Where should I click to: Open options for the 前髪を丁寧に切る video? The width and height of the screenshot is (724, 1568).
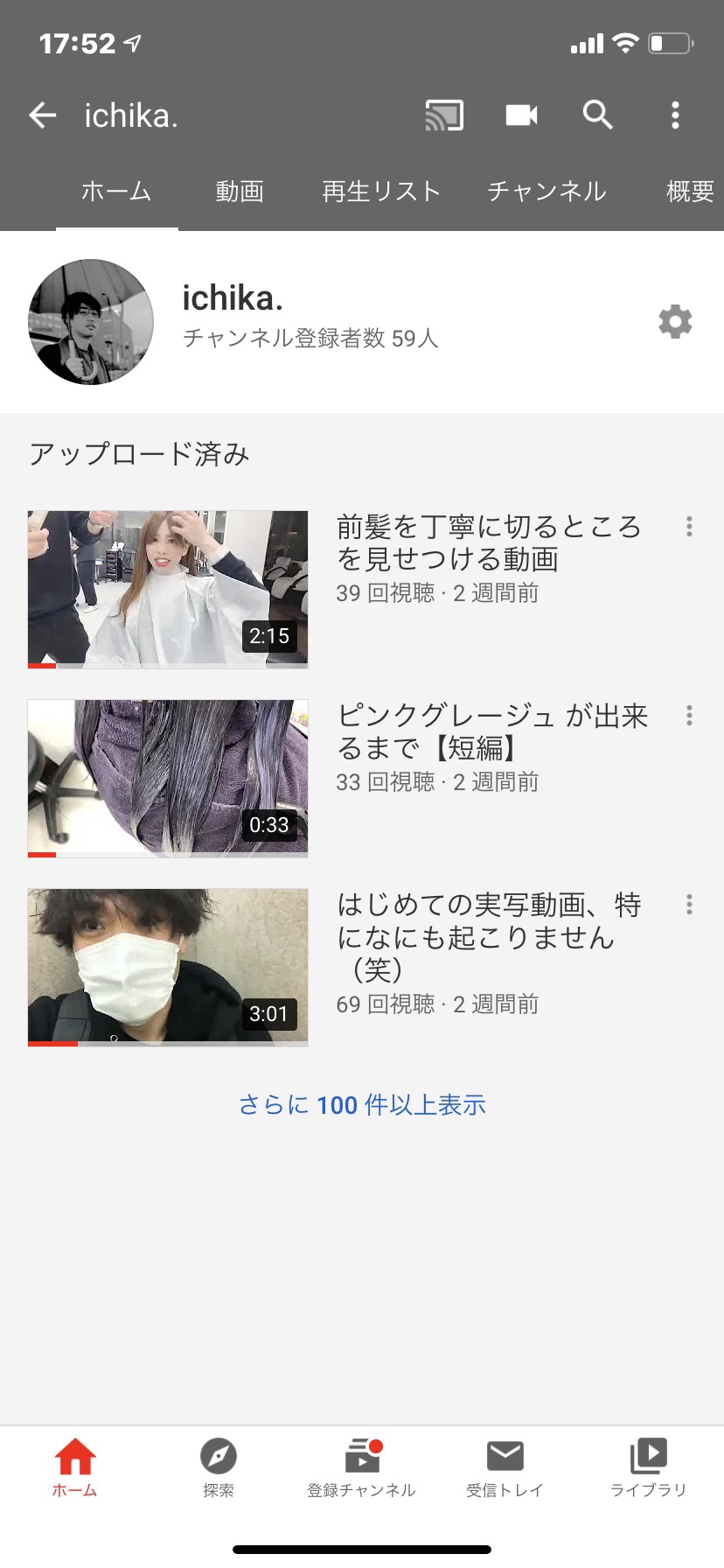coord(689,526)
